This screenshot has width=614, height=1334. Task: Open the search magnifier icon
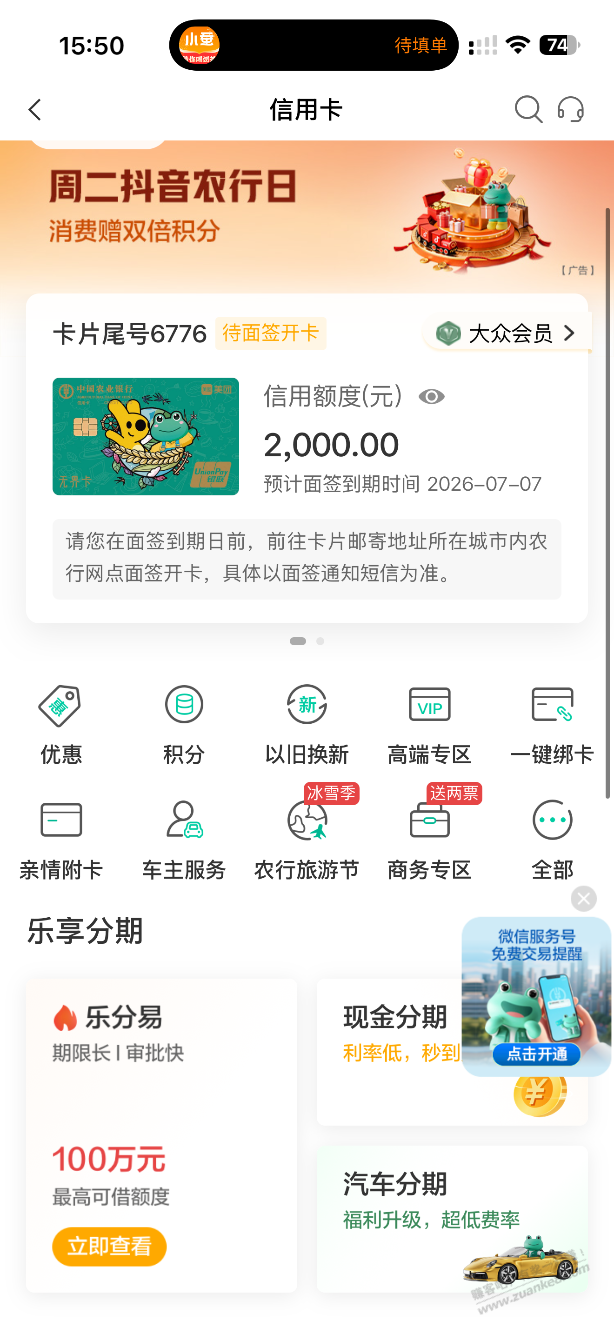[x=528, y=109]
